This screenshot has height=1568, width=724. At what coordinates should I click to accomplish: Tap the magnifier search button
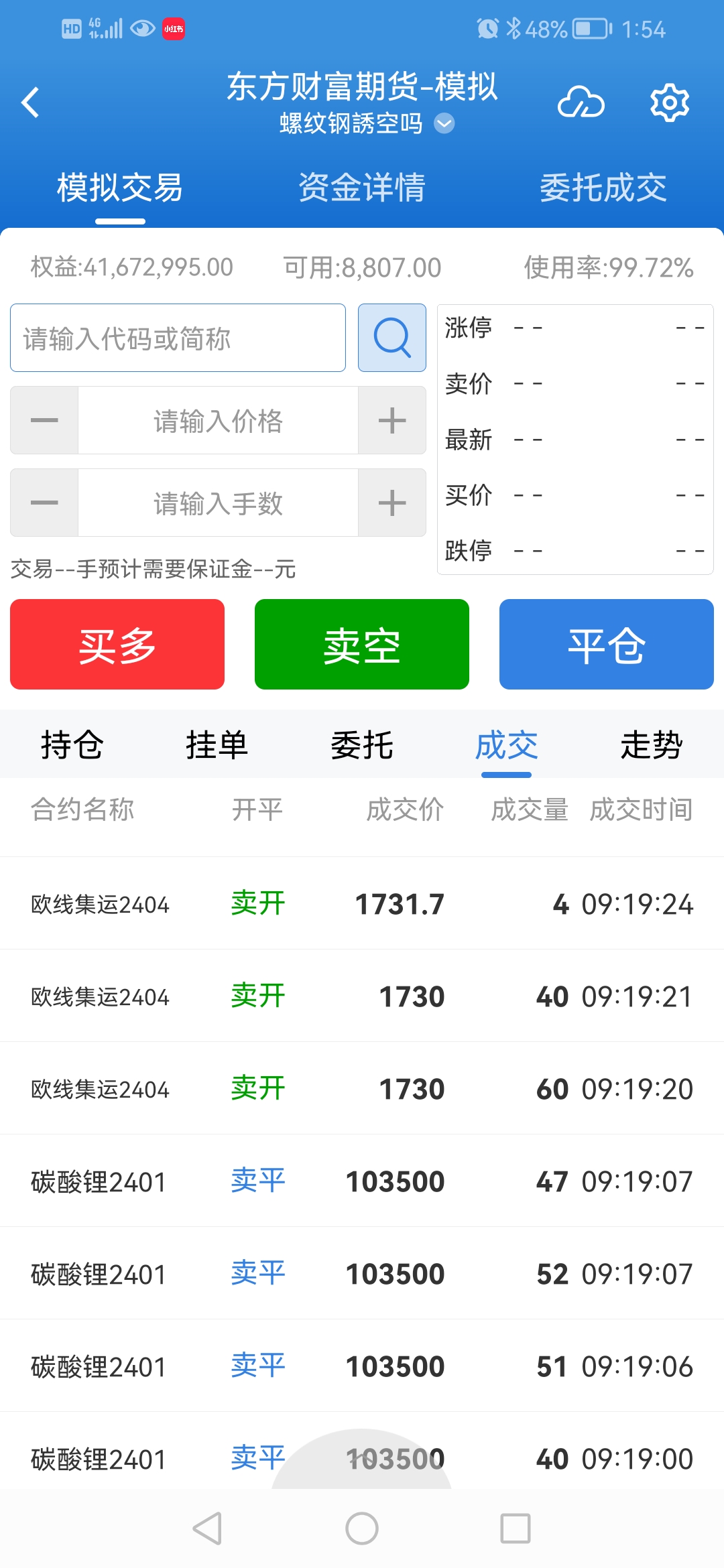(x=392, y=338)
